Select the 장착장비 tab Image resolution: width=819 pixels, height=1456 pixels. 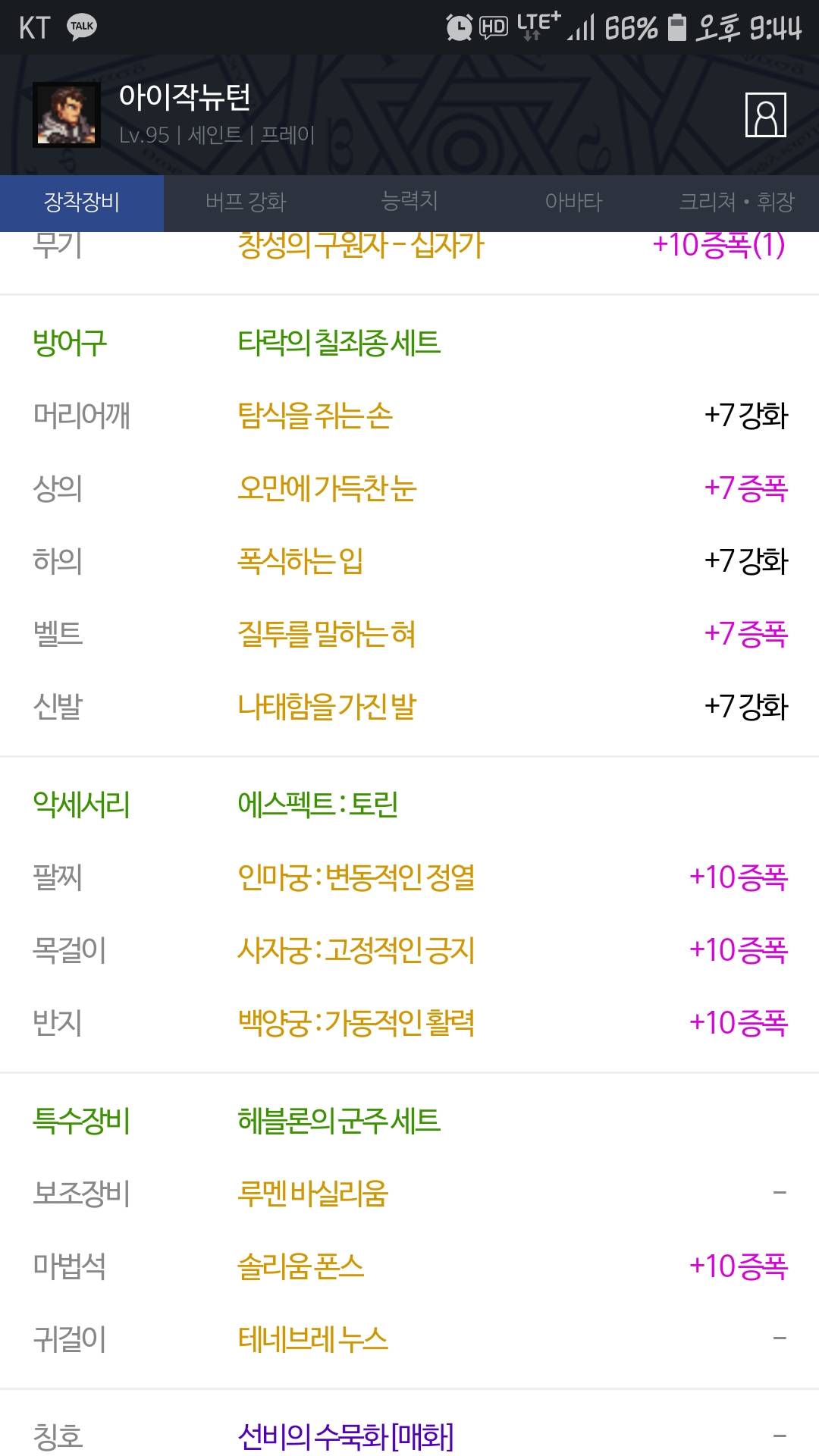[82, 202]
